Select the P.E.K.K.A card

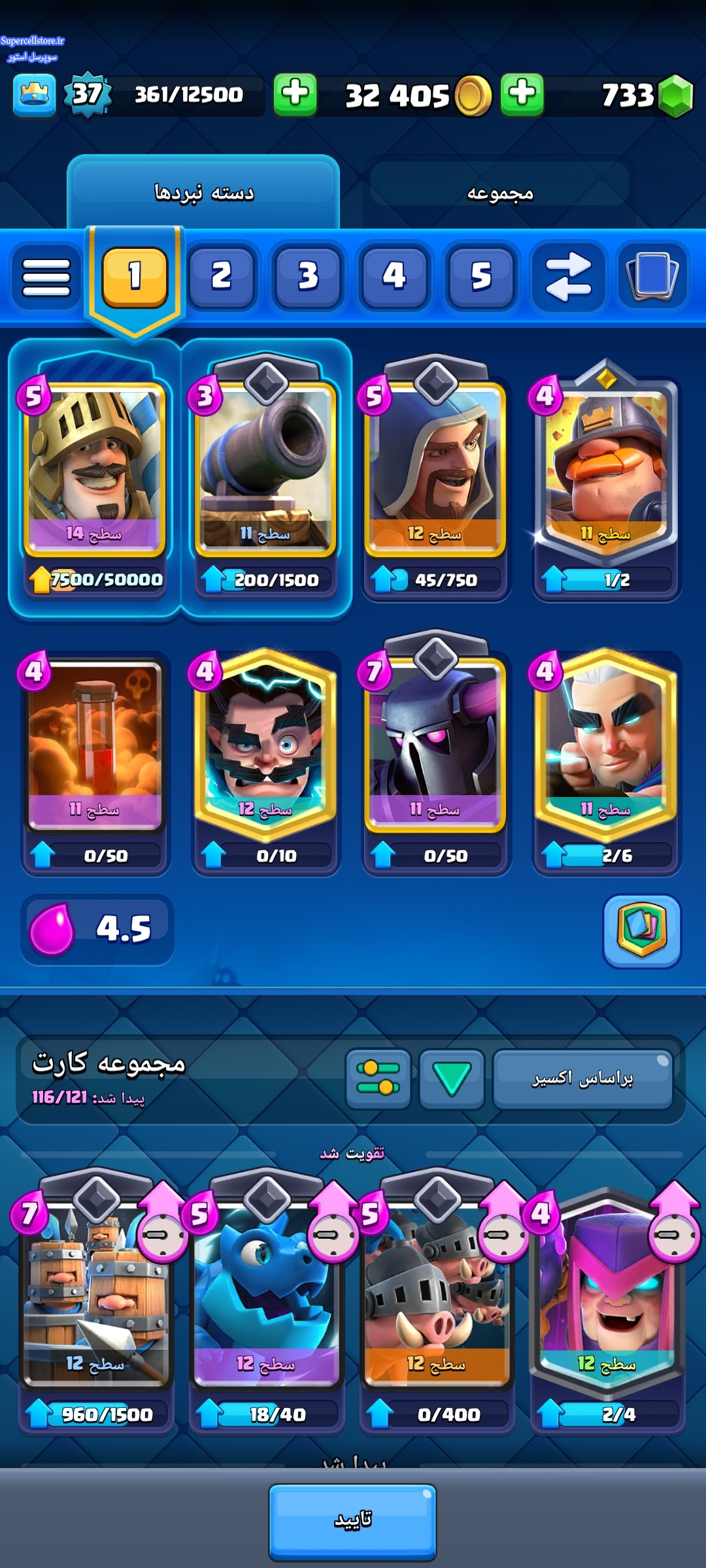(435, 745)
